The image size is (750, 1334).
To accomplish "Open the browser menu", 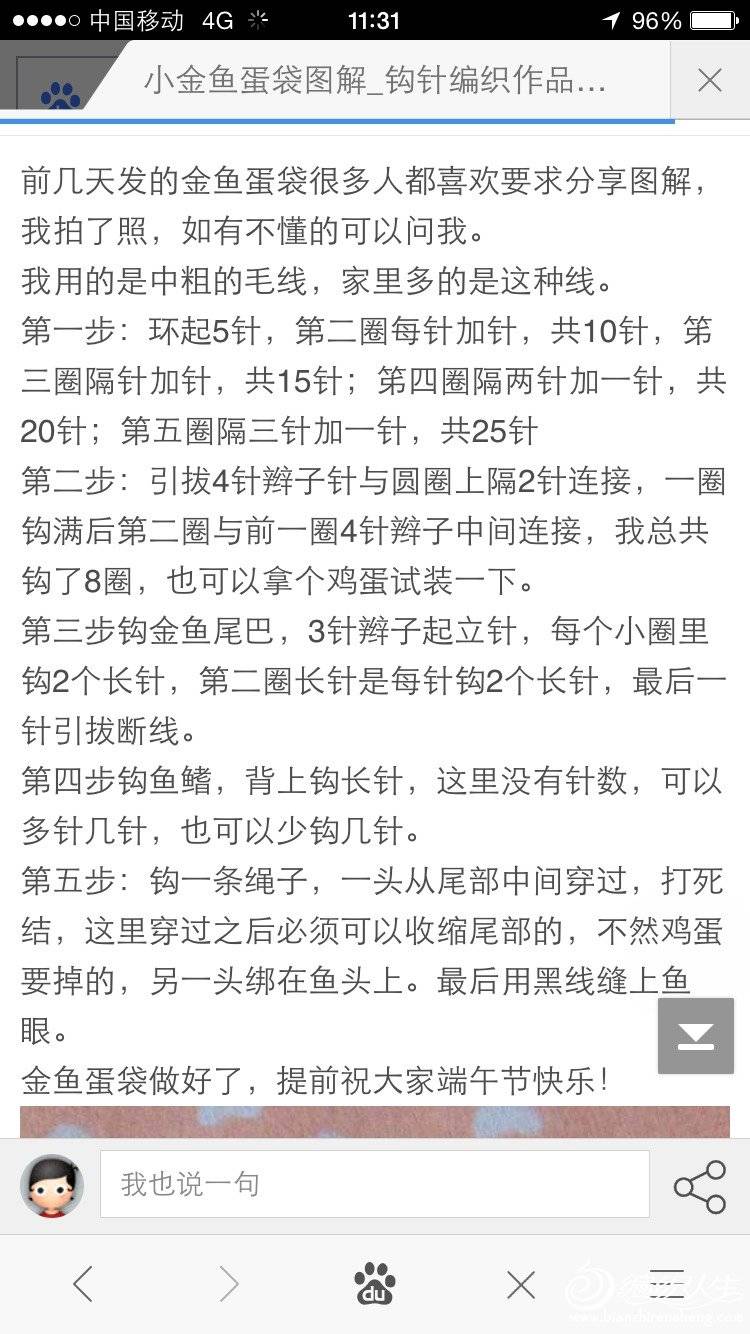I will point(667,1283).
